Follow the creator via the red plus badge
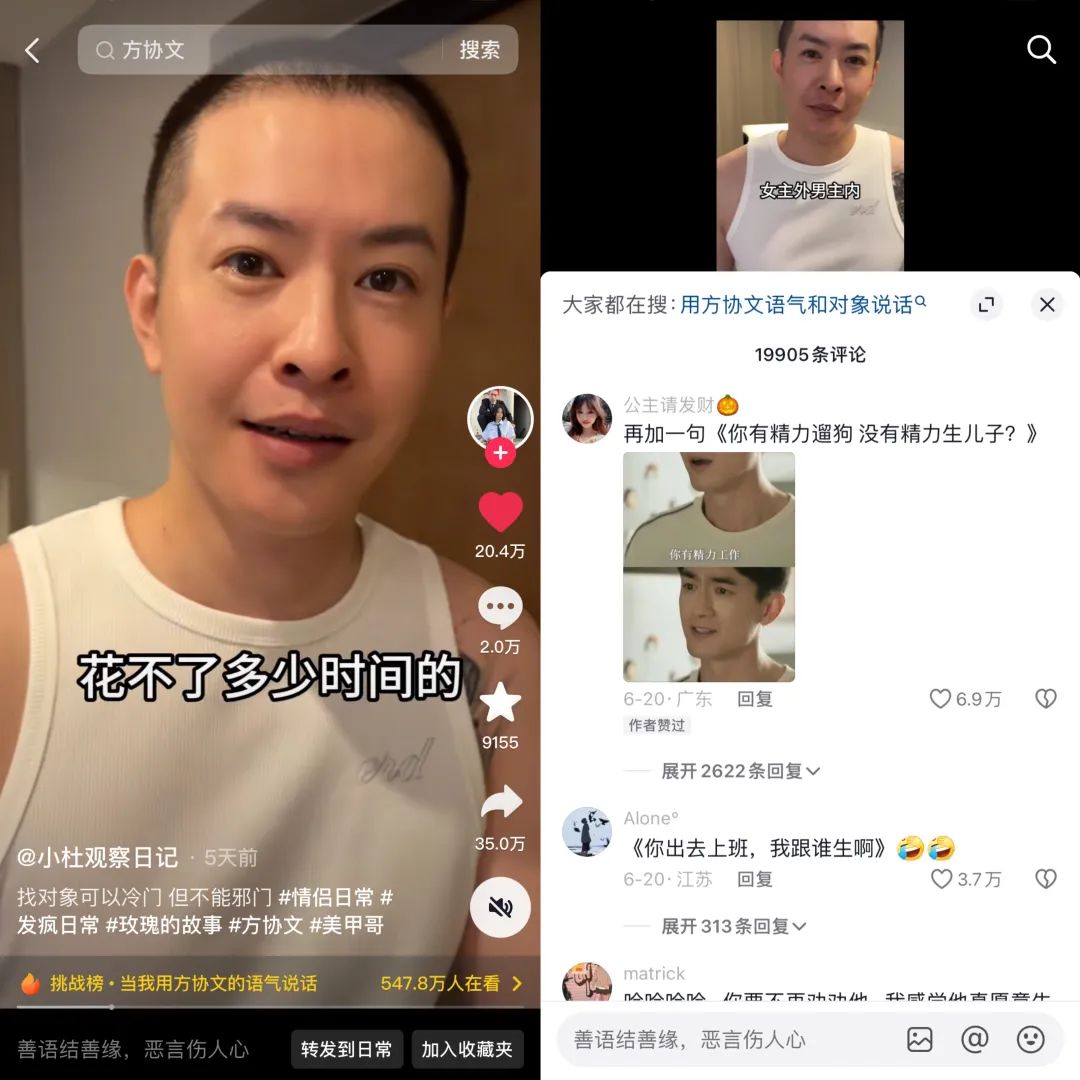 [500, 453]
